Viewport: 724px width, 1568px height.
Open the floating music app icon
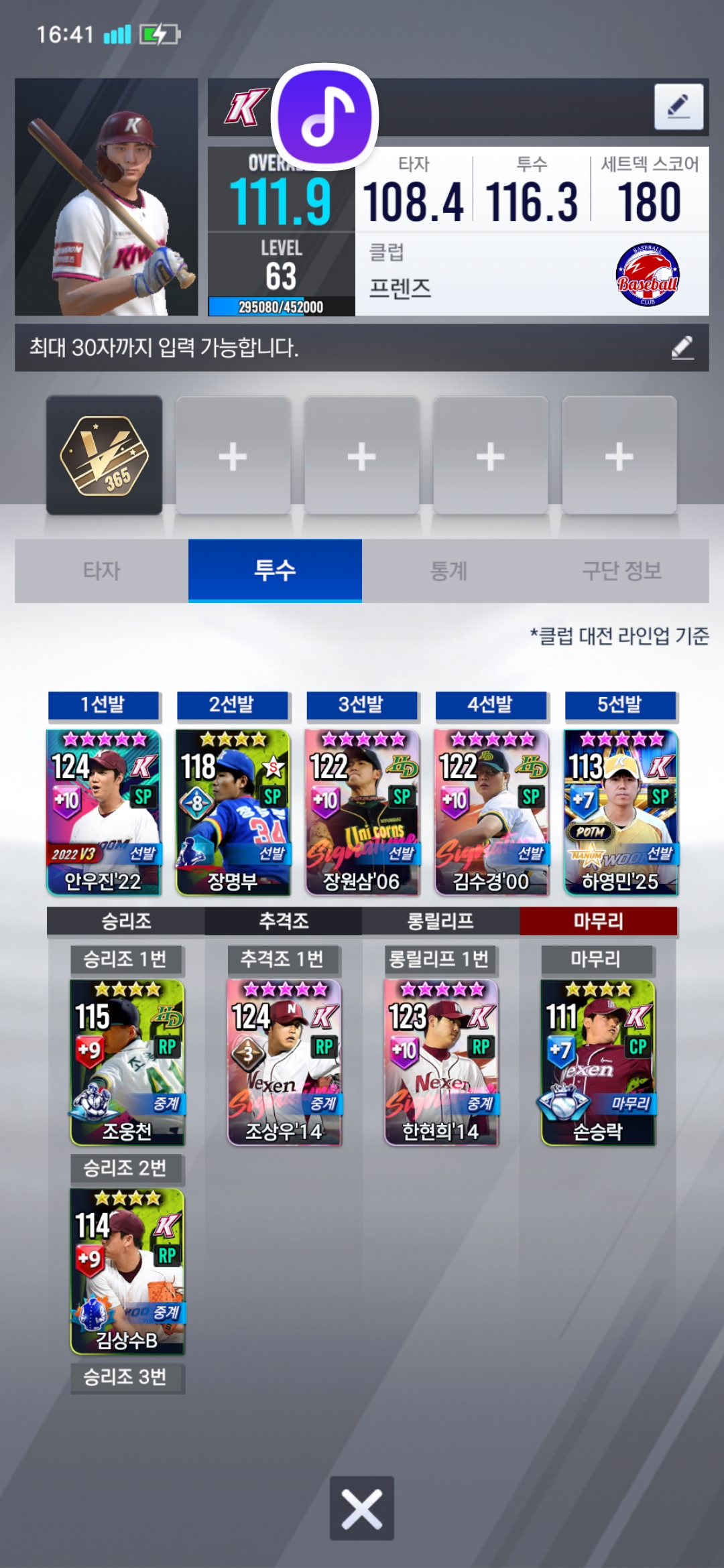[325, 117]
